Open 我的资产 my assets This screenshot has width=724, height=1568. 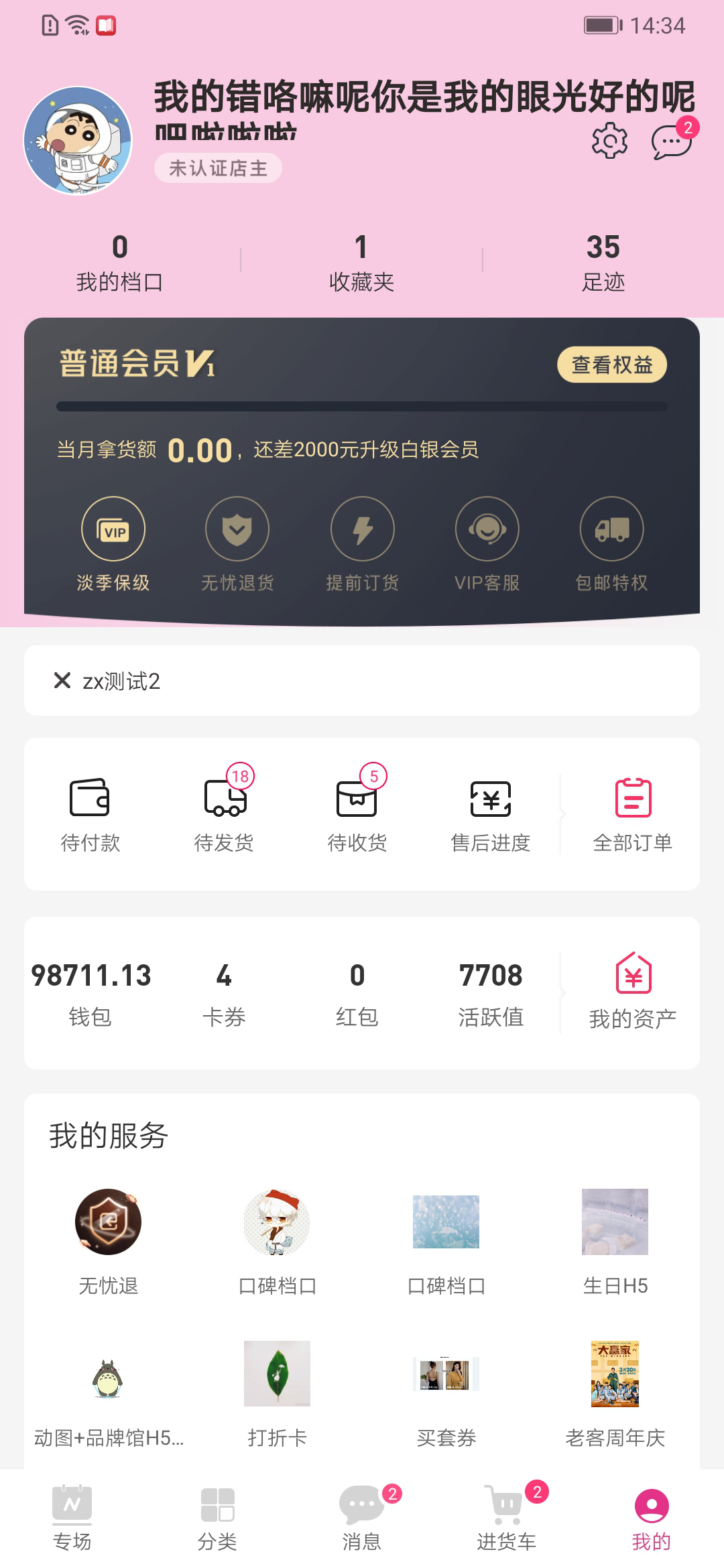point(633,992)
